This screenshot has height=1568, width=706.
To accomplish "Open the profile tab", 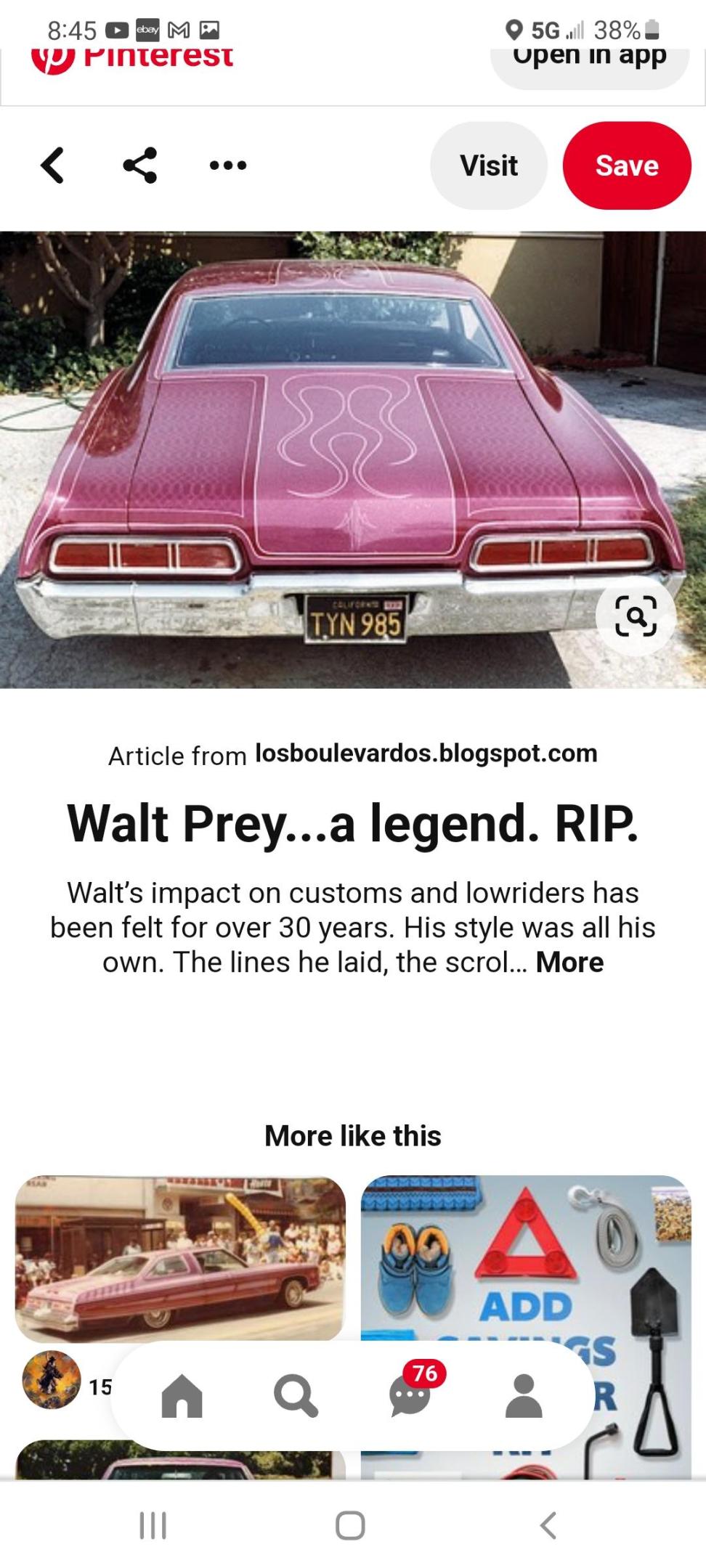I will click(524, 1395).
